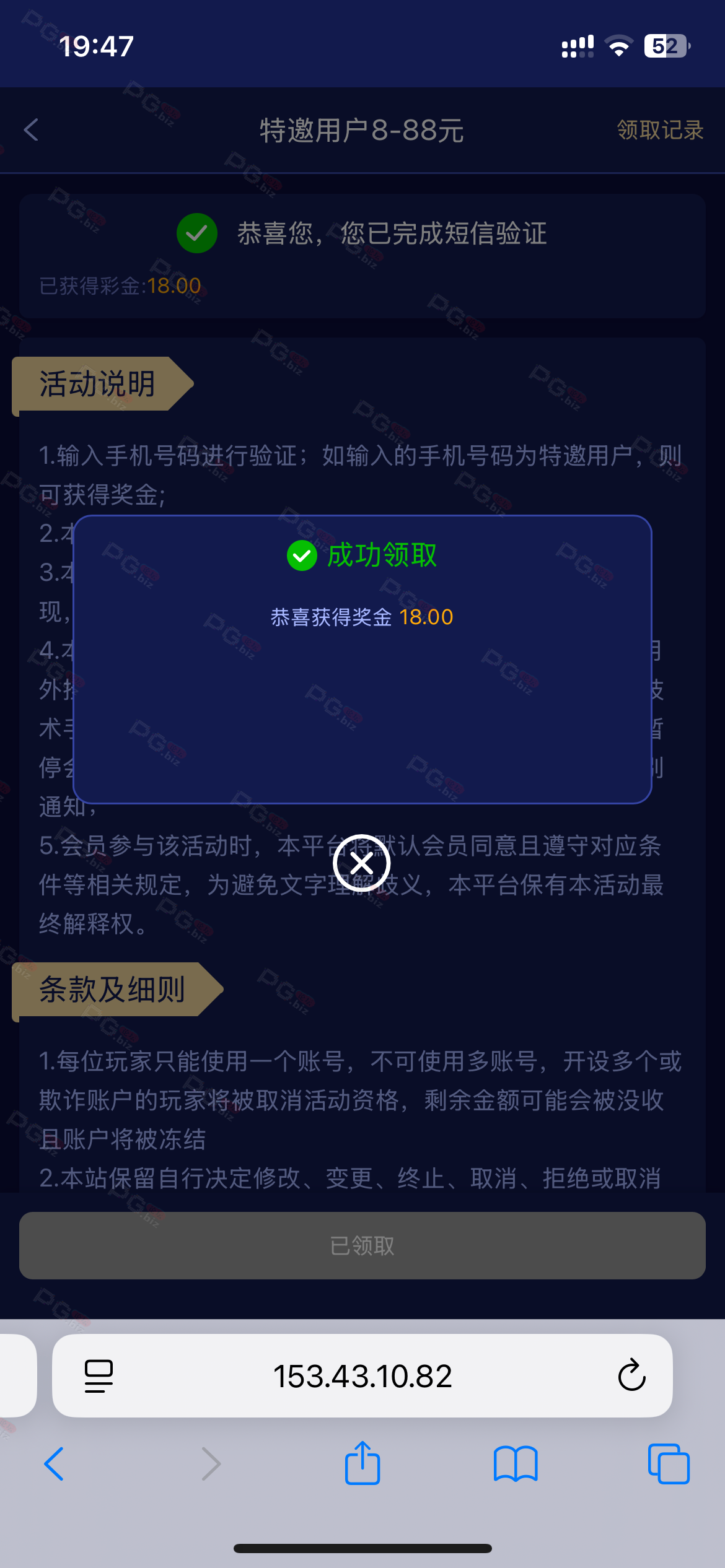The height and width of the screenshot is (1568, 725).
Task: Open the page settings menu in address bar
Action: 99,1376
